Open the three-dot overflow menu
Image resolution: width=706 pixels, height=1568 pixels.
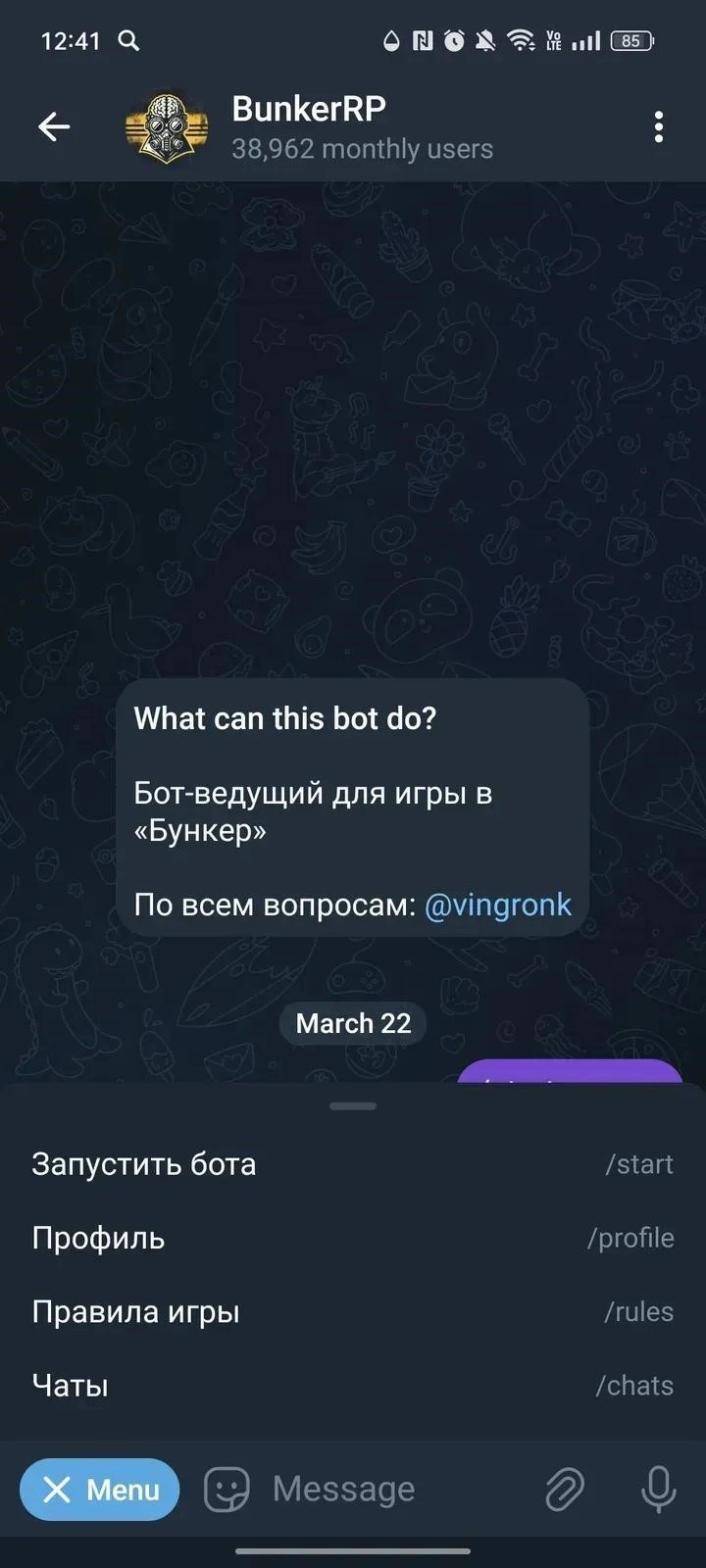coord(658,126)
